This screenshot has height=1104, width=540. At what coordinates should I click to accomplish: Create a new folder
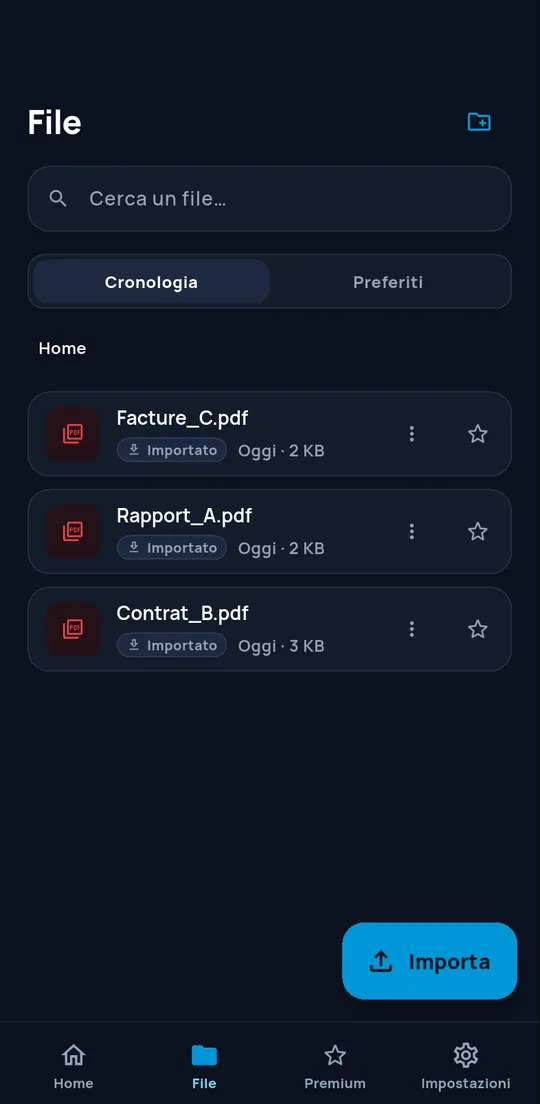tap(479, 122)
